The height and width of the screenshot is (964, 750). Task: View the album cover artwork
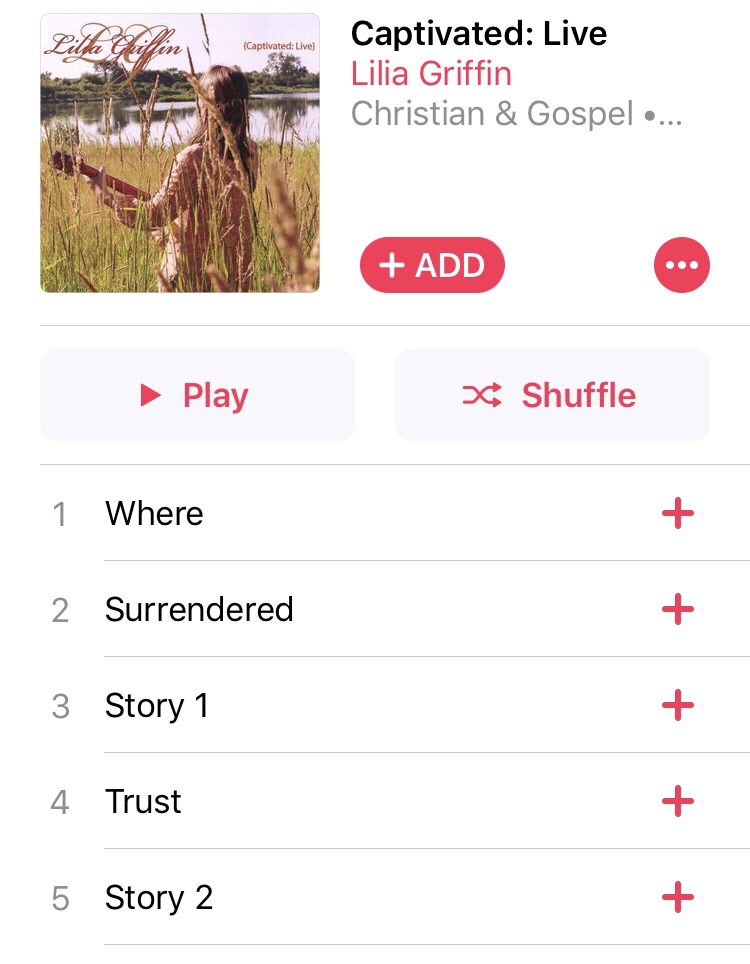tap(180, 153)
